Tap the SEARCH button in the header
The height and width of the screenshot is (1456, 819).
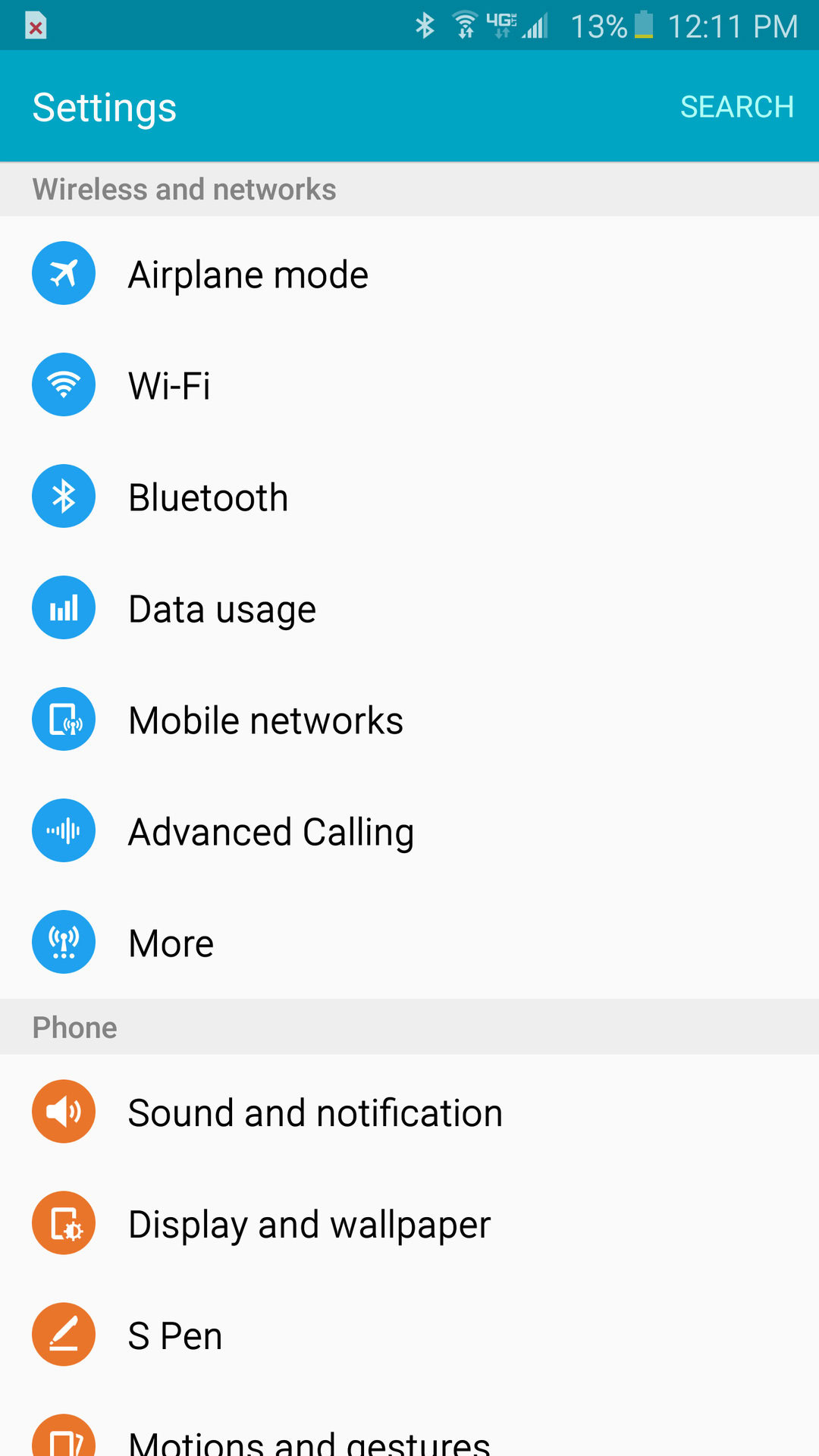point(736,107)
